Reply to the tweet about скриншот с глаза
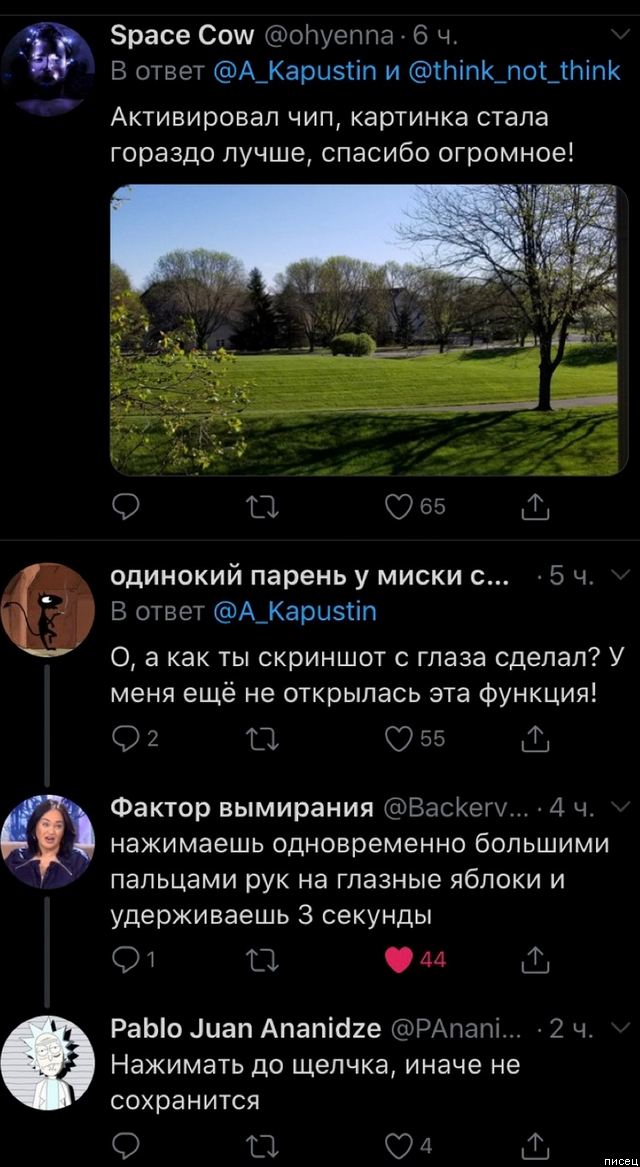This screenshot has width=640, height=1167. click(124, 739)
